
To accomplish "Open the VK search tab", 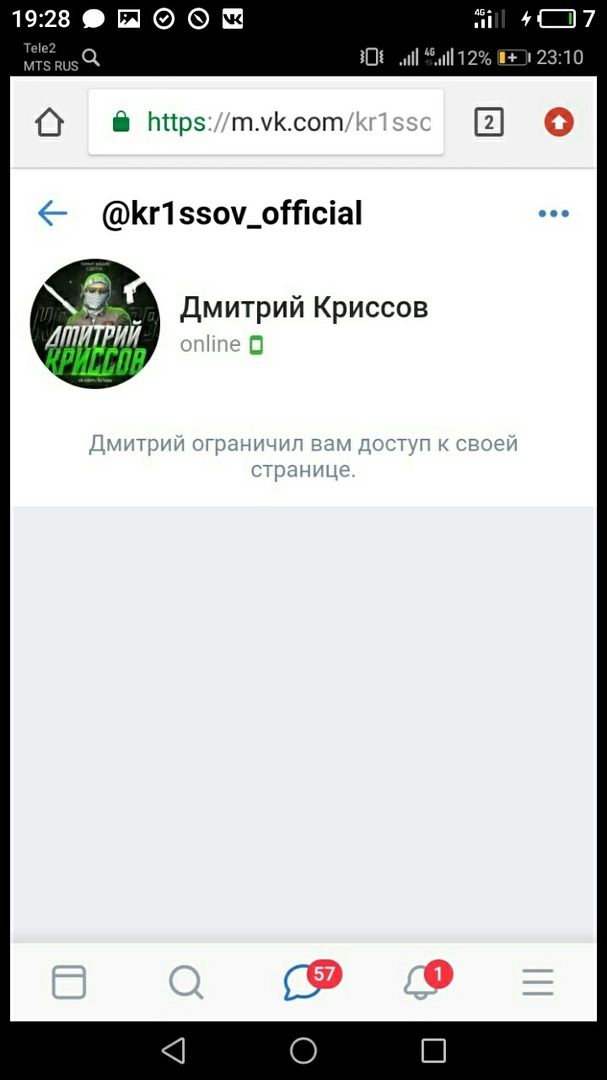I will coord(186,982).
